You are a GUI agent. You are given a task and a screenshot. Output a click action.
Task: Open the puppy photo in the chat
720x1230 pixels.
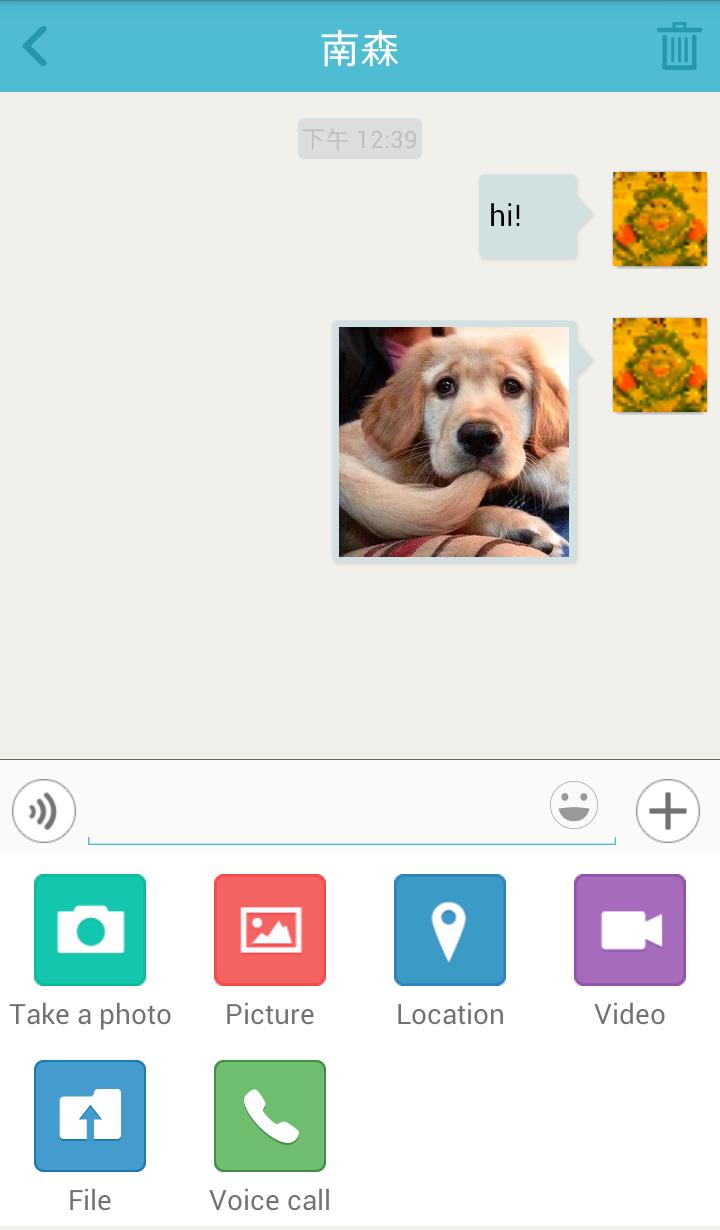(x=454, y=441)
